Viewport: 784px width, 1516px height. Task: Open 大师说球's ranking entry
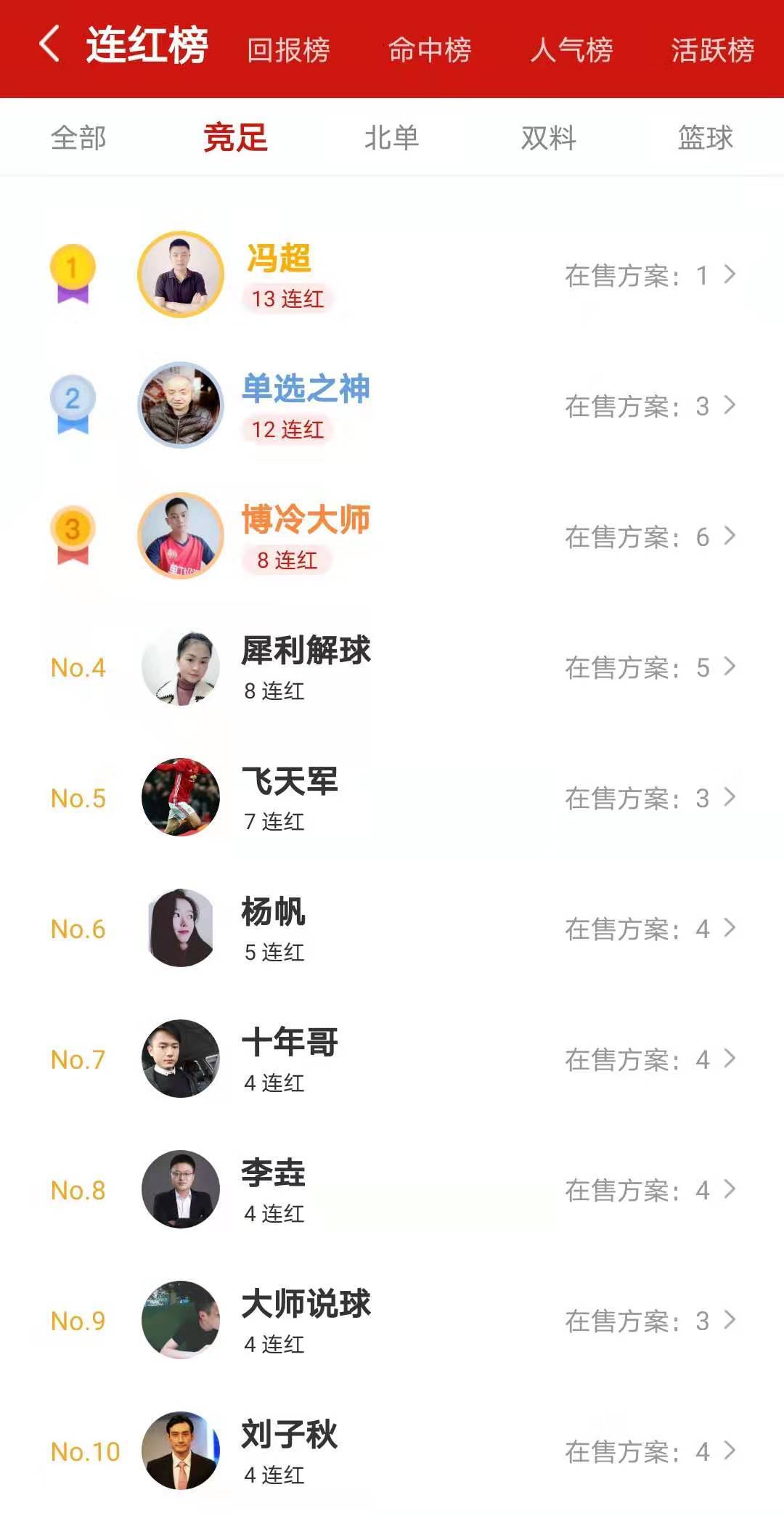coord(392,1321)
